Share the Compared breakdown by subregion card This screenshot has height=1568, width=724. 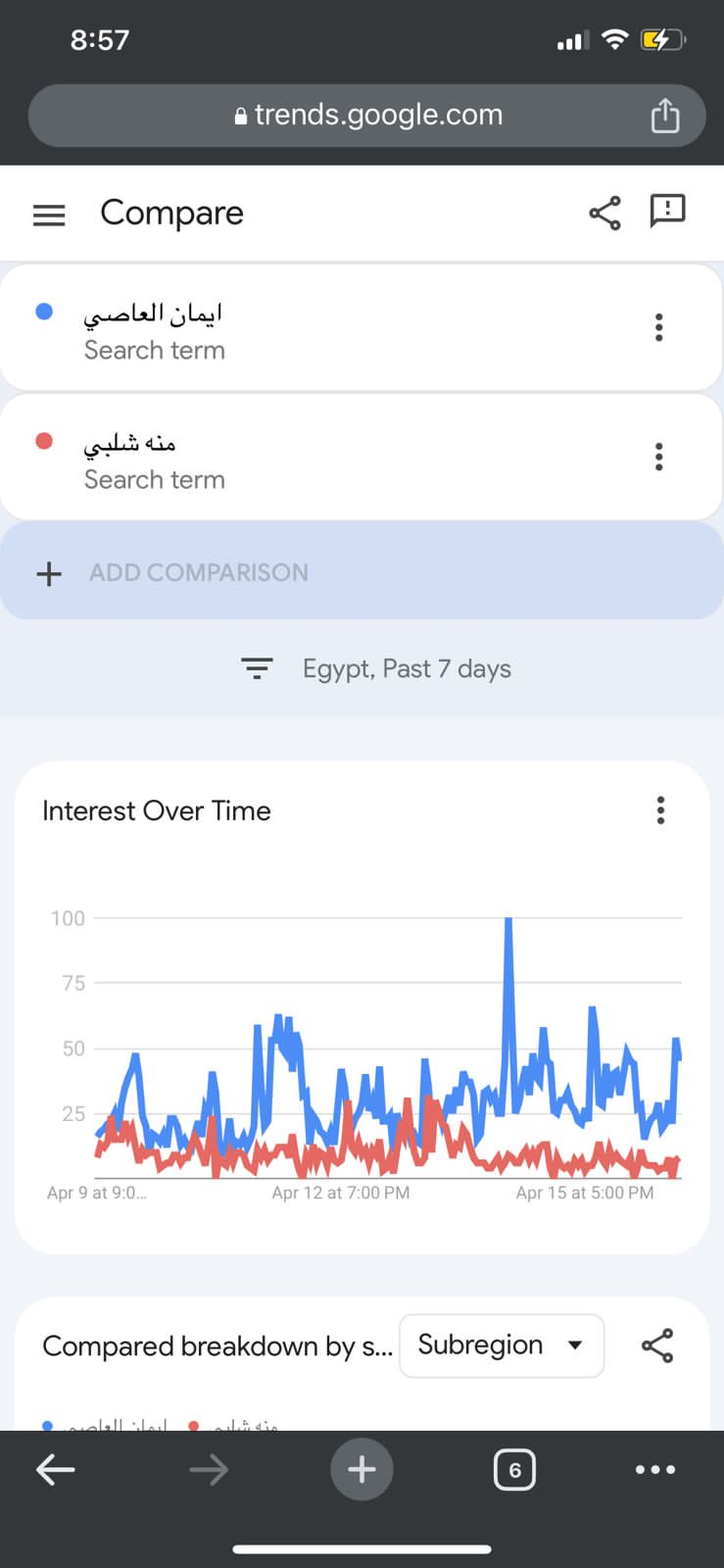click(657, 1346)
